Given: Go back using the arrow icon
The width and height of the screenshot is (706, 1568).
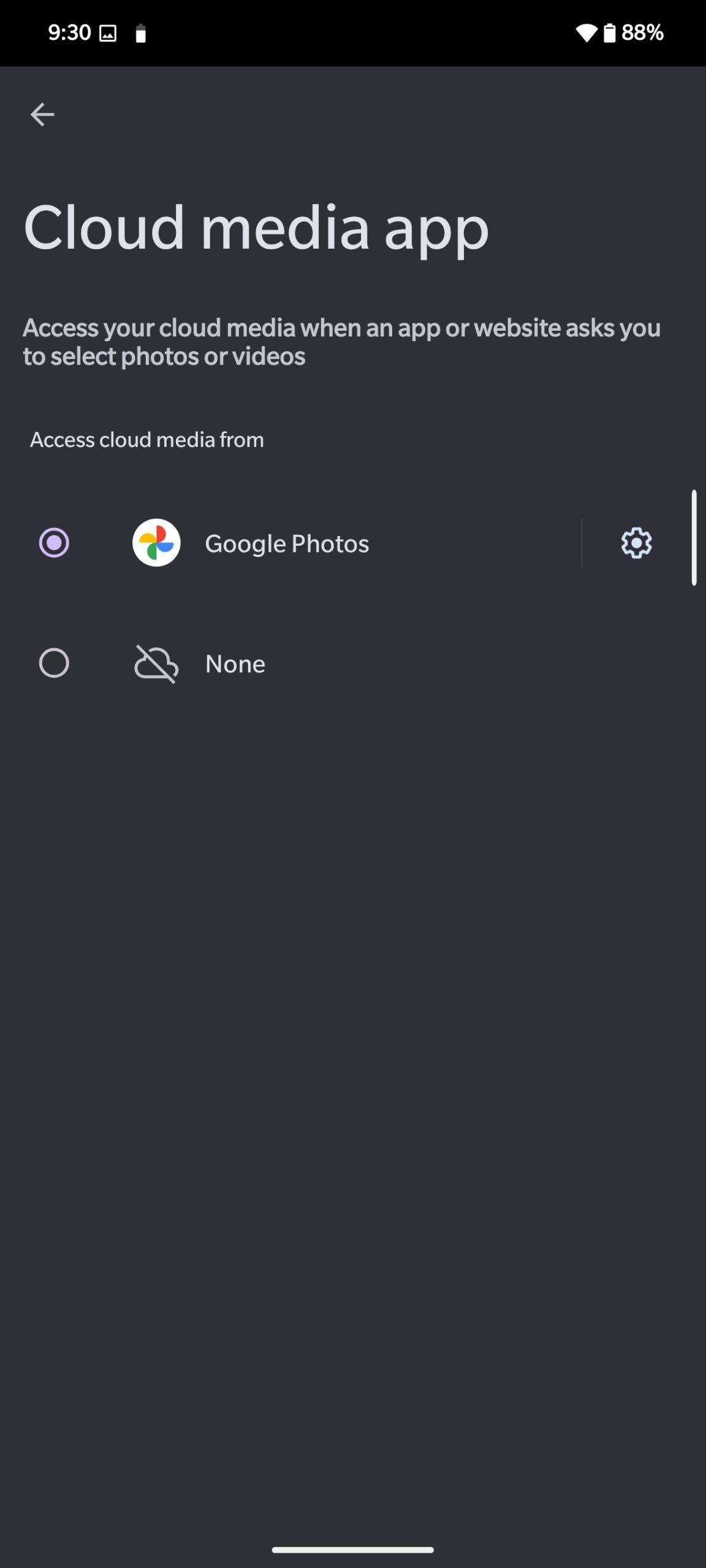Looking at the screenshot, I should (x=42, y=115).
